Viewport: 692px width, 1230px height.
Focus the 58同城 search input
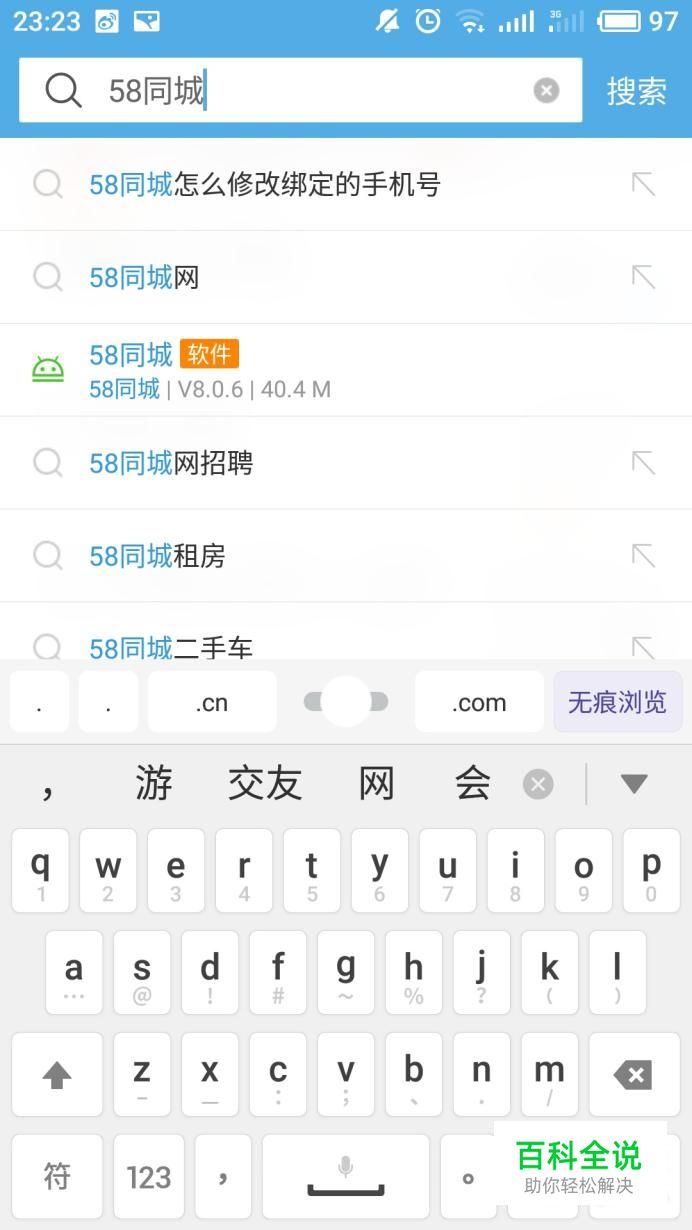click(300, 91)
